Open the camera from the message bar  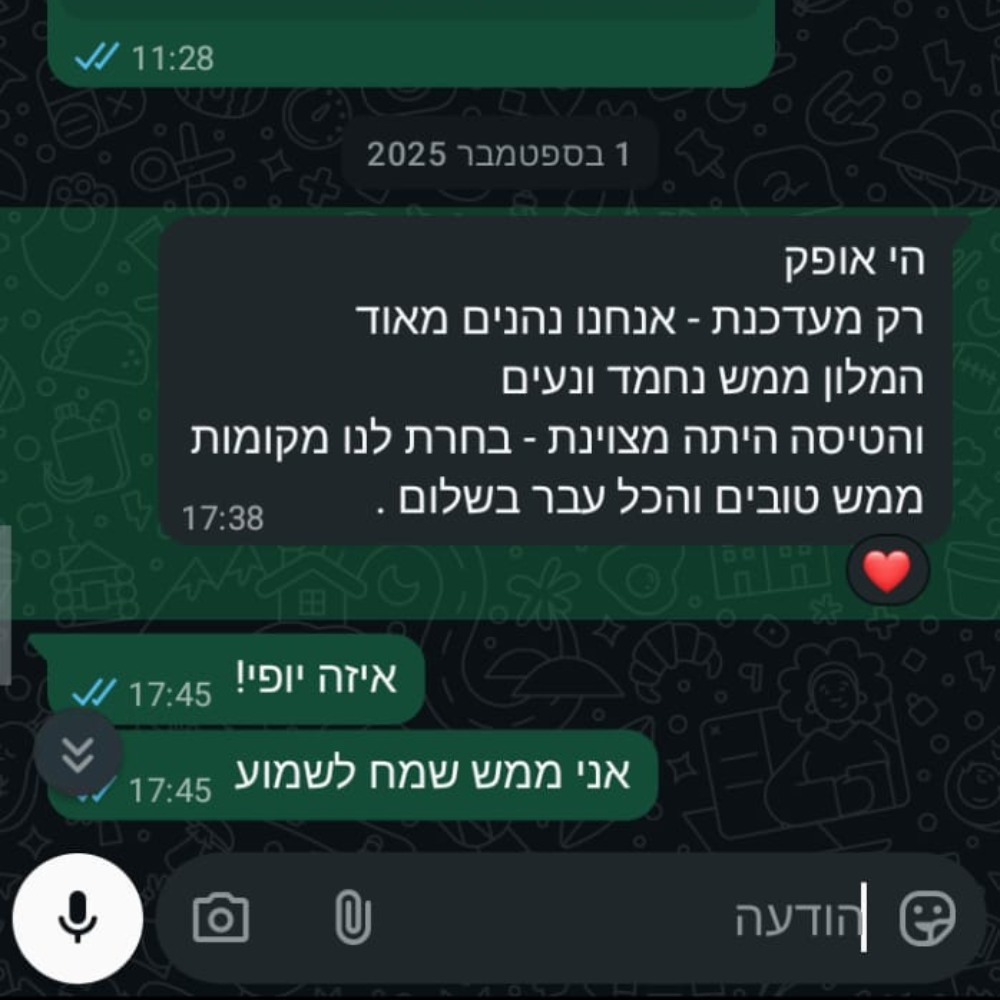[x=221, y=918]
